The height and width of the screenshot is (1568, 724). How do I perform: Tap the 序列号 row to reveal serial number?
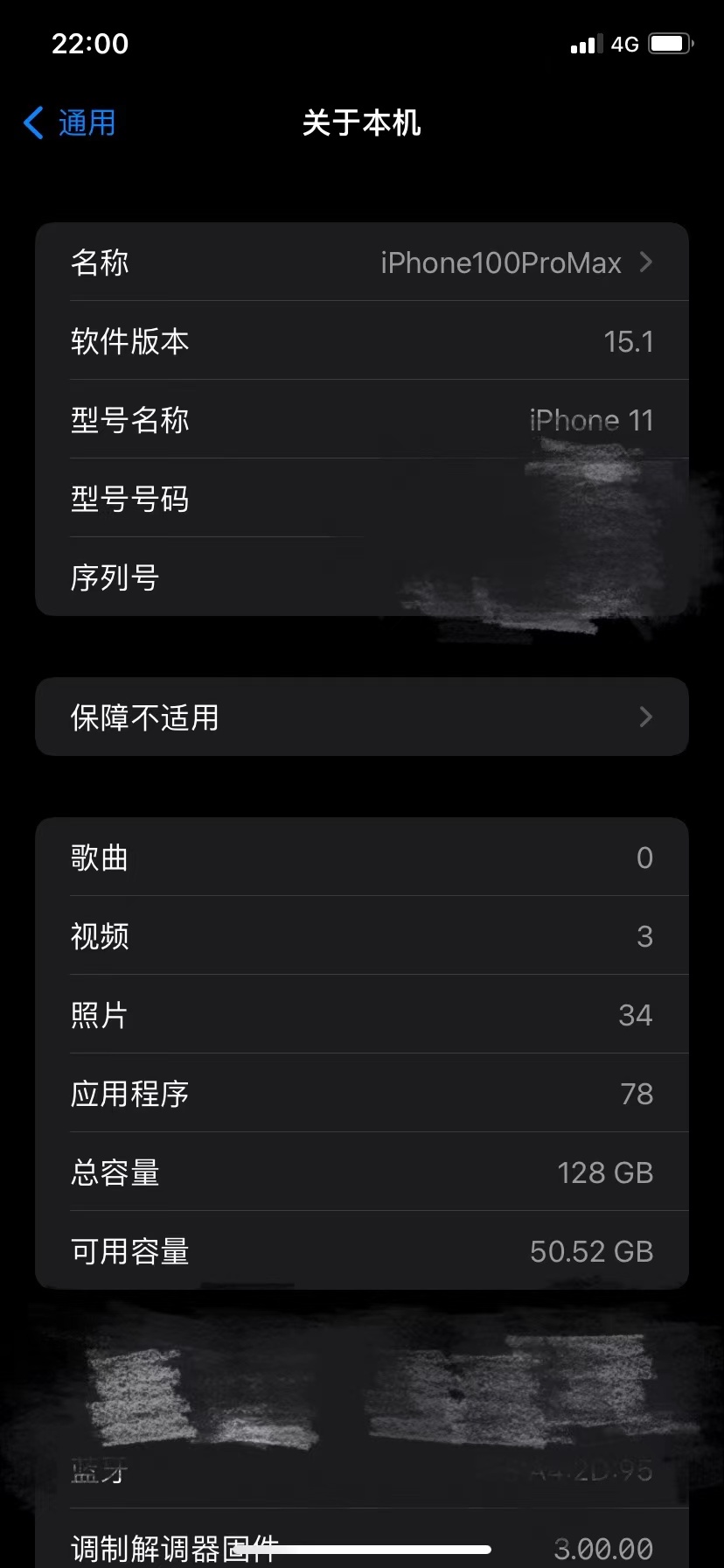pyautogui.click(x=362, y=577)
